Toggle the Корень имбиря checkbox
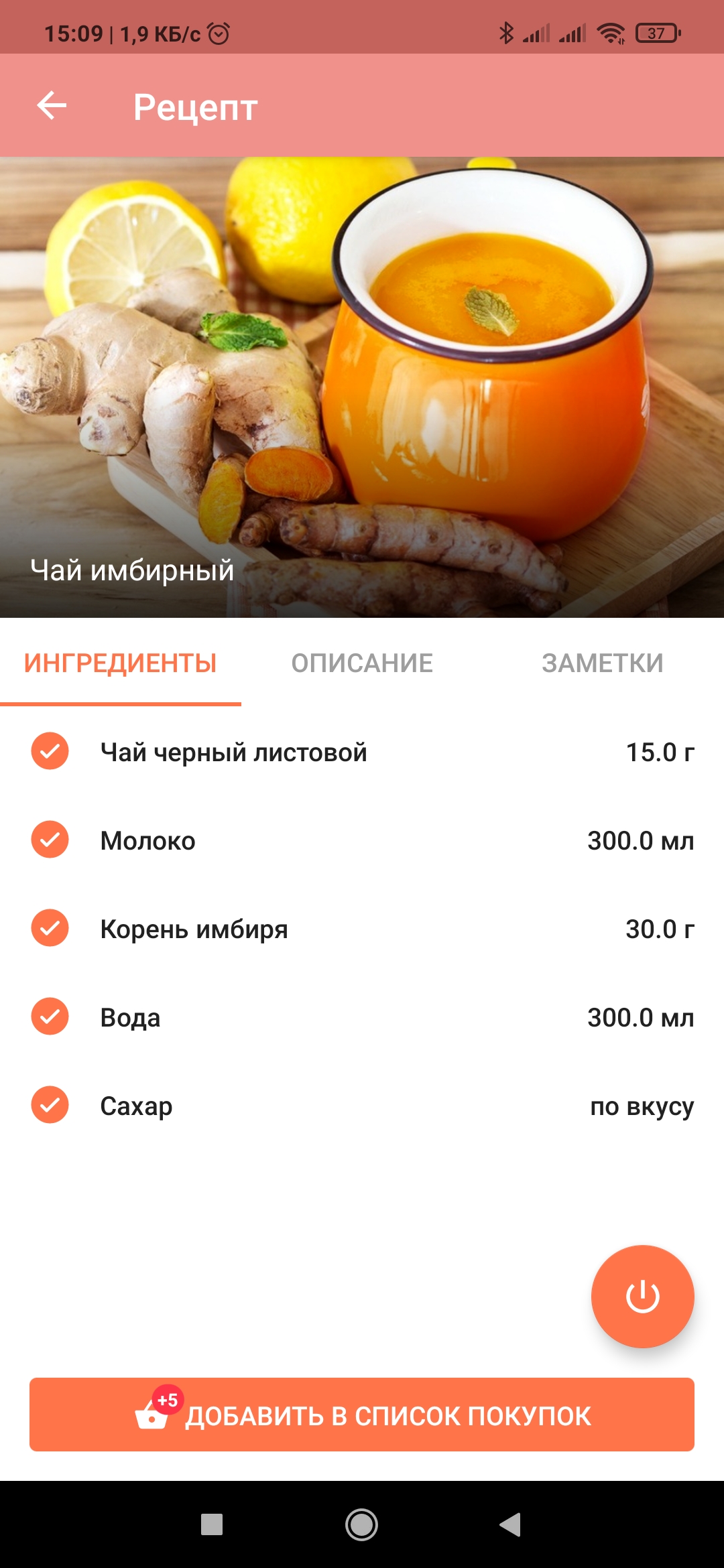This screenshot has width=724, height=1568. [50, 928]
